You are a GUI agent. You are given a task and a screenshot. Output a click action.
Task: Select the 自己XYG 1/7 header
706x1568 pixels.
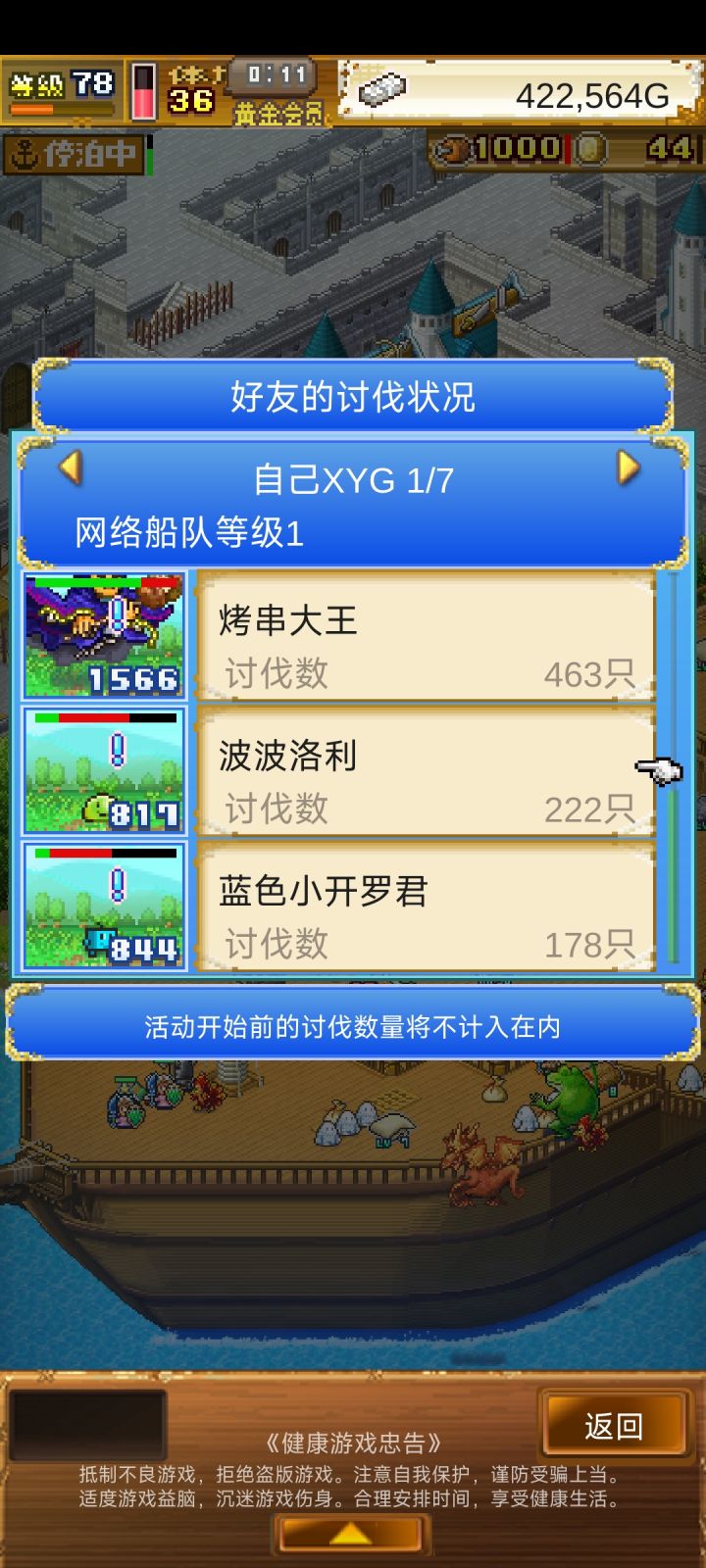click(x=353, y=478)
